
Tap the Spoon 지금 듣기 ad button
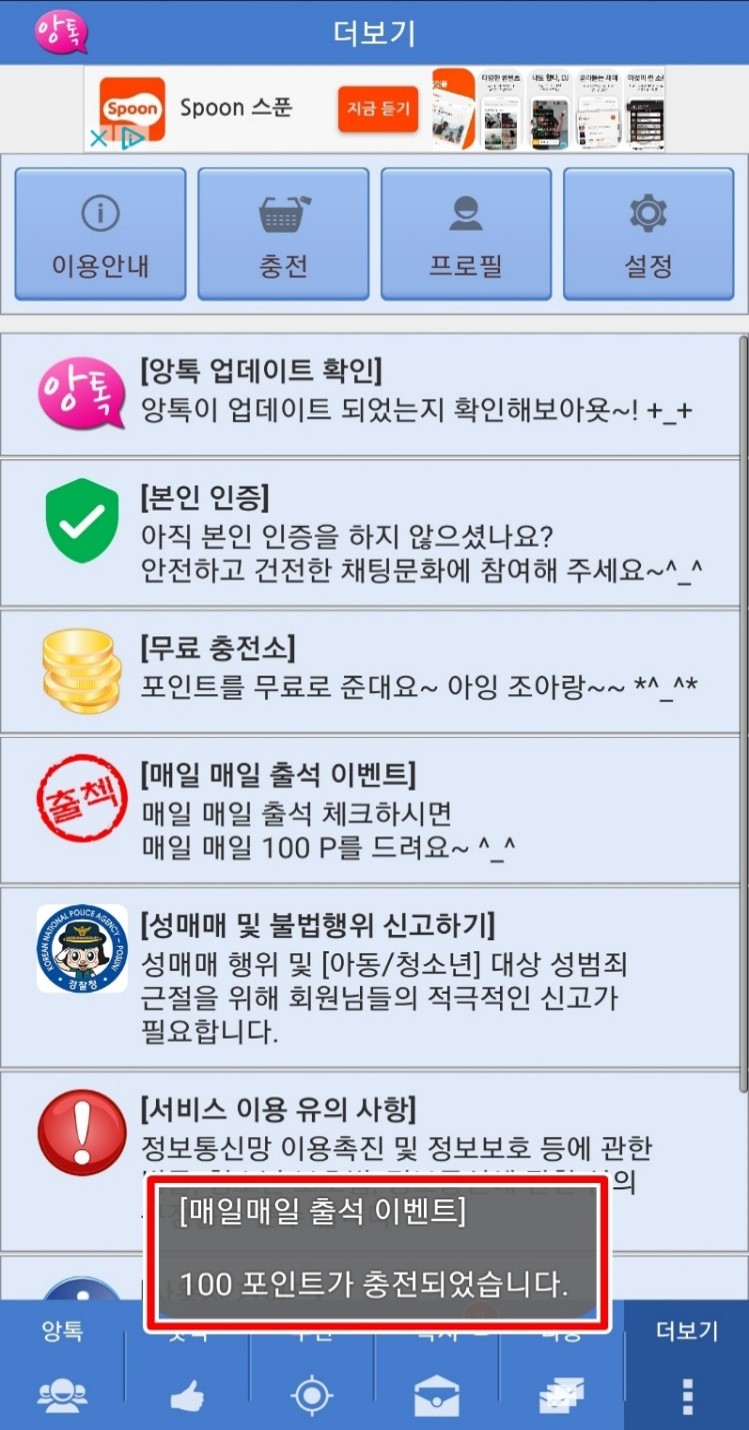click(x=377, y=108)
